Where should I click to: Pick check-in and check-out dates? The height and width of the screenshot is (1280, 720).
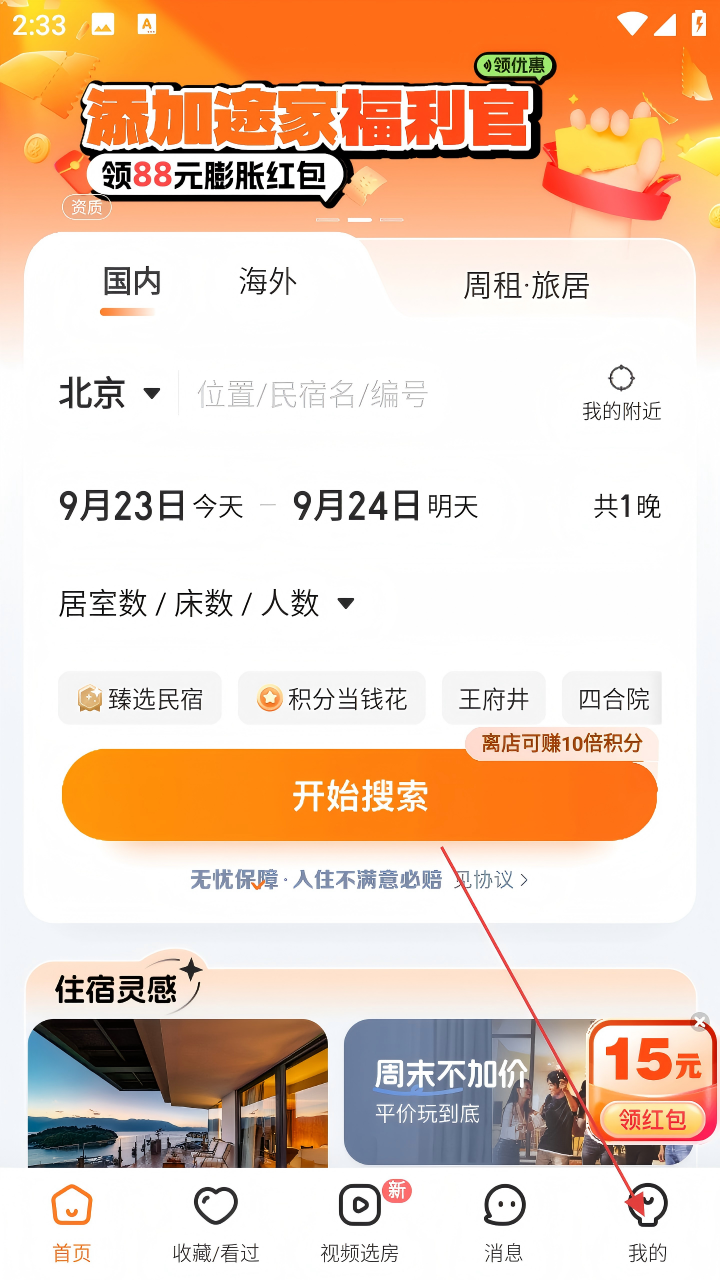(270, 506)
